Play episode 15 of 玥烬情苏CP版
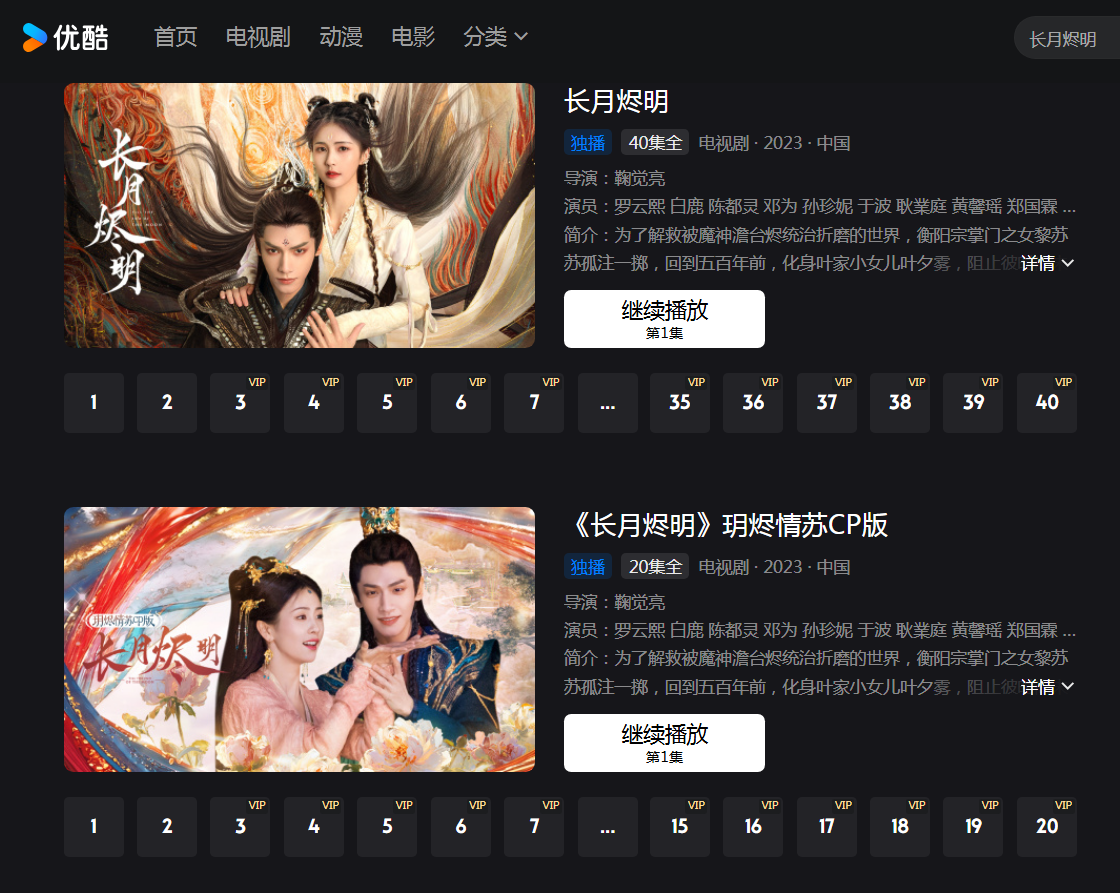The height and width of the screenshot is (893, 1120). tap(680, 827)
